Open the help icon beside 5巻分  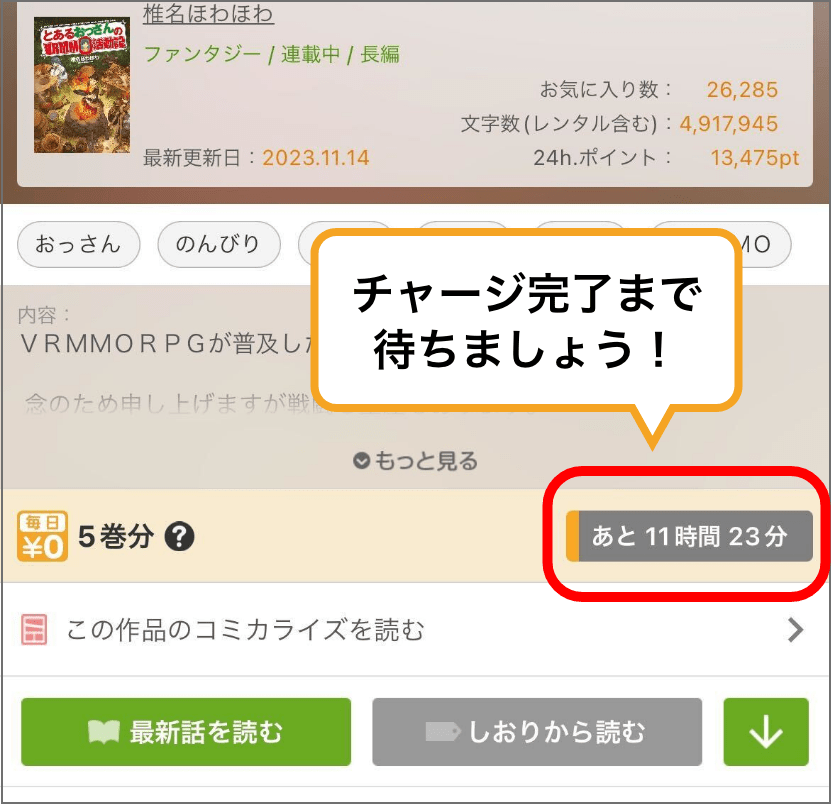179,538
